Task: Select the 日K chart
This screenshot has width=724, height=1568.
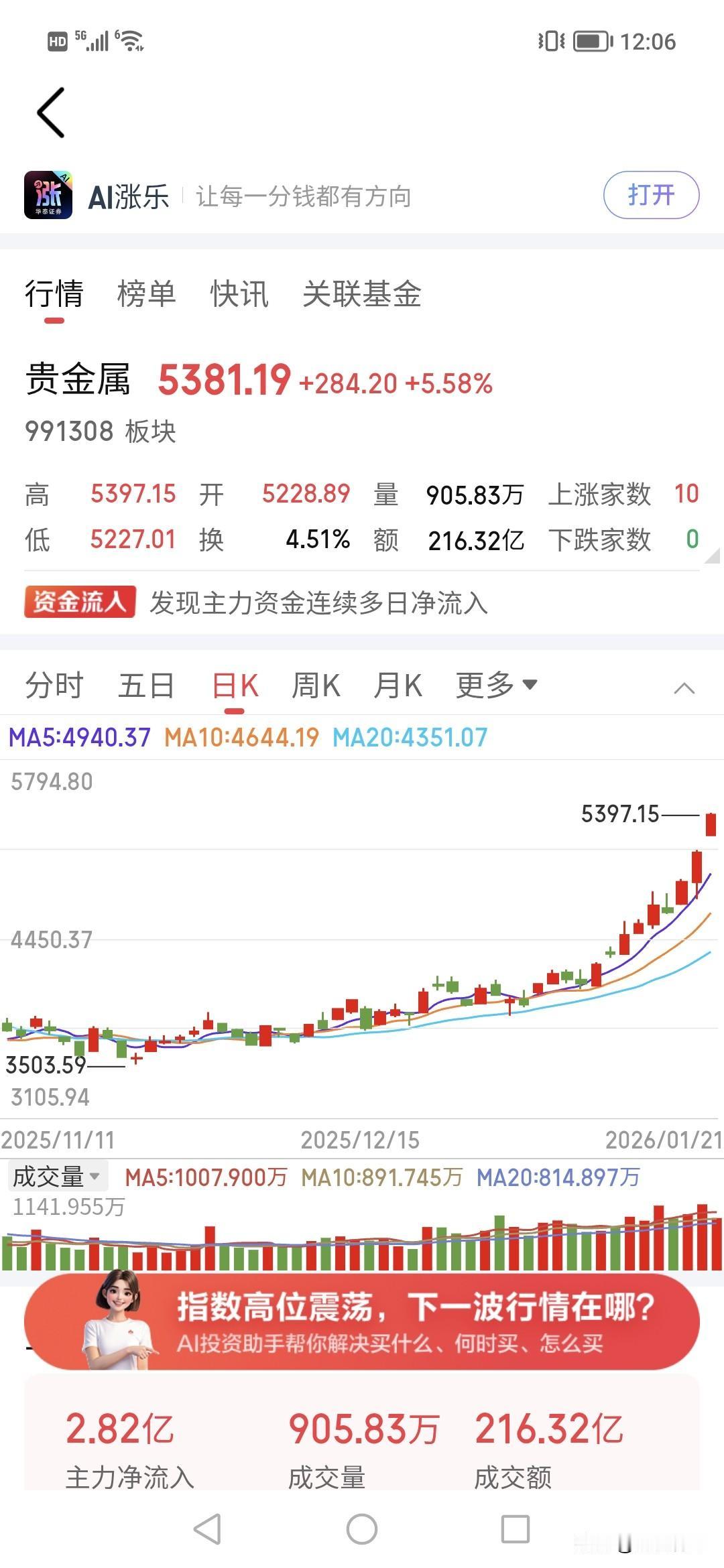Action: [x=235, y=685]
